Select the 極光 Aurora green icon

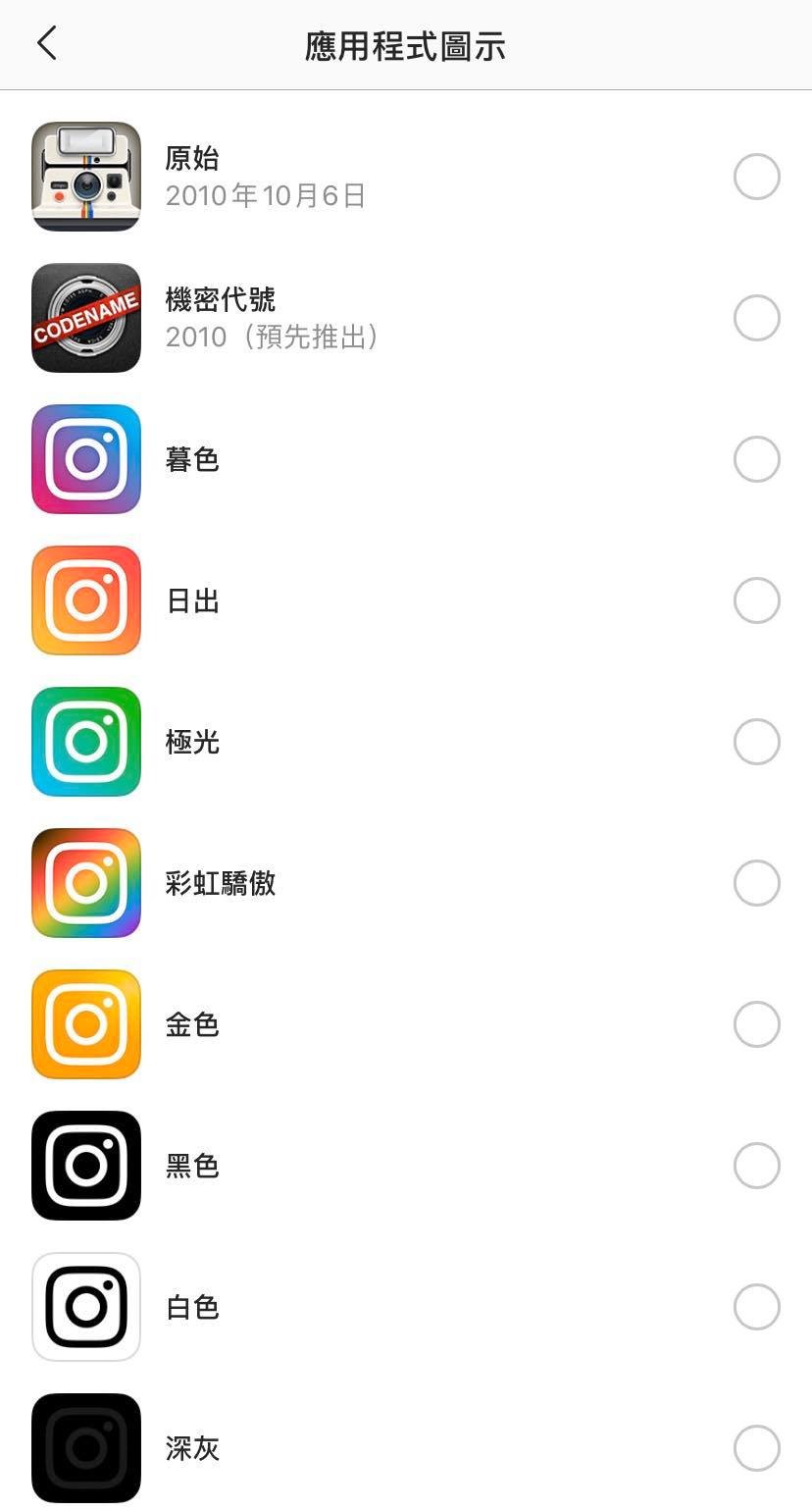85,742
